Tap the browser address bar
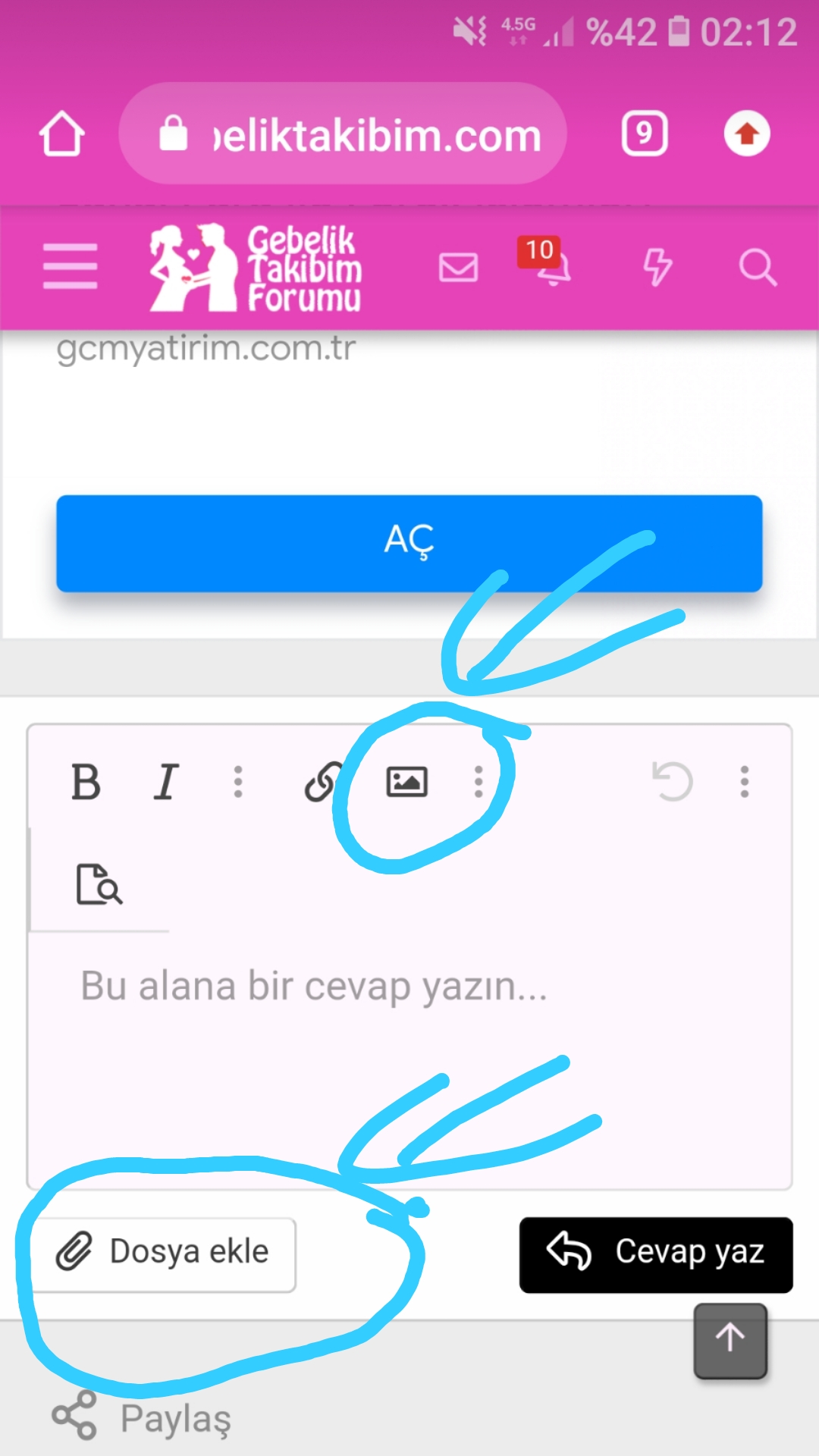The height and width of the screenshot is (1456, 819). coord(343,134)
